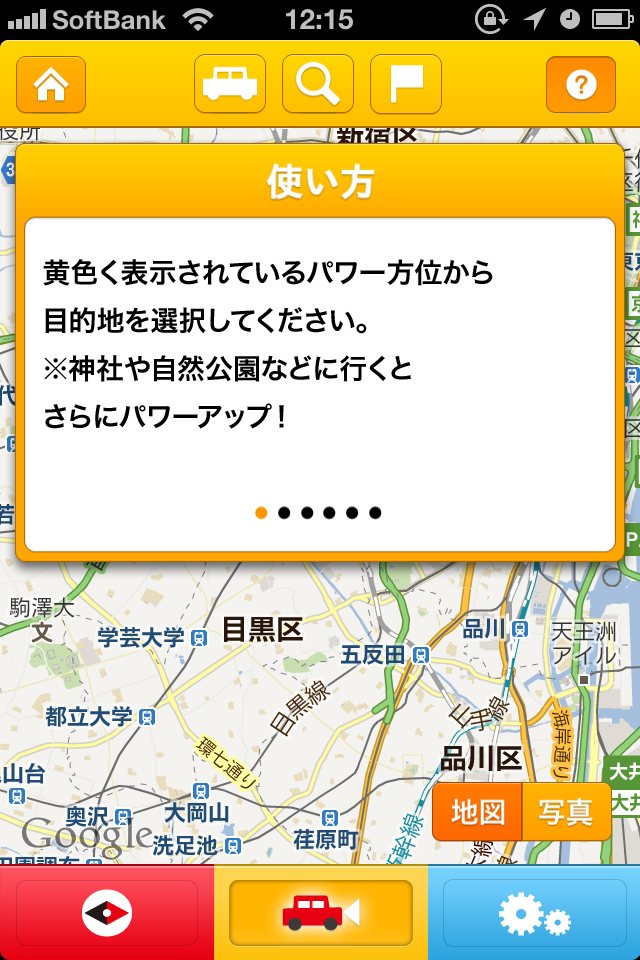
Task: Open the car icon in the toolbar
Action: [230, 85]
